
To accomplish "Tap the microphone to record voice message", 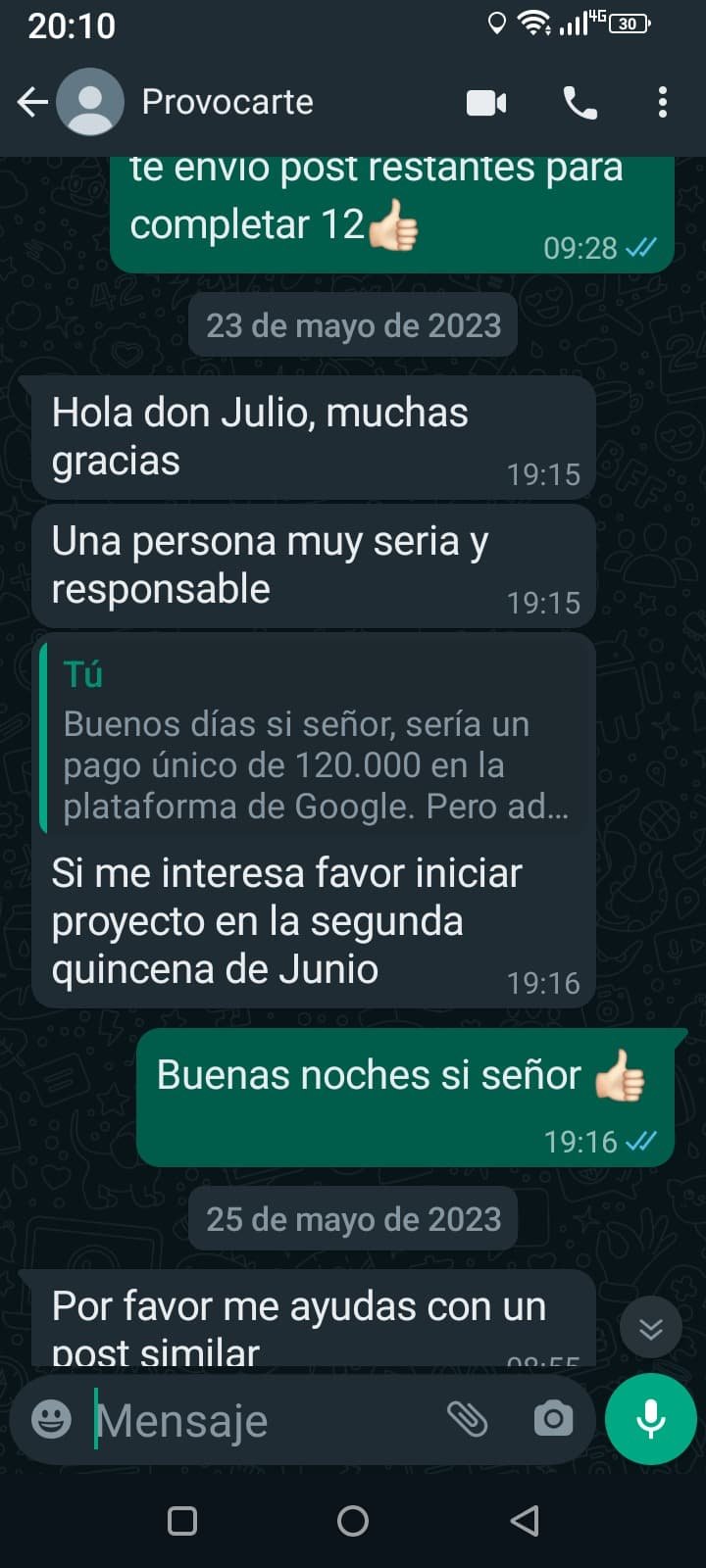I will click(650, 1418).
